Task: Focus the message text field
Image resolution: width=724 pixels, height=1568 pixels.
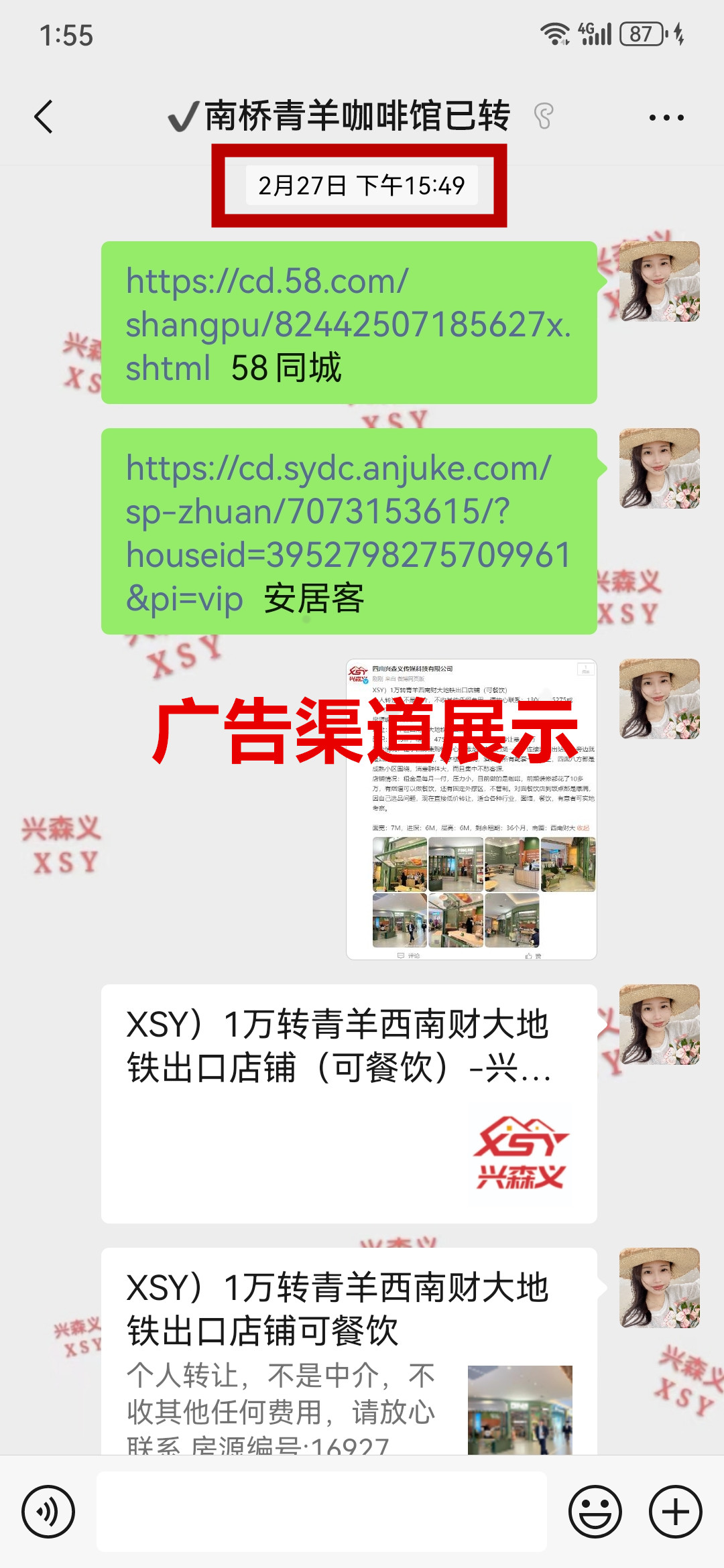Action: coord(322,1512)
